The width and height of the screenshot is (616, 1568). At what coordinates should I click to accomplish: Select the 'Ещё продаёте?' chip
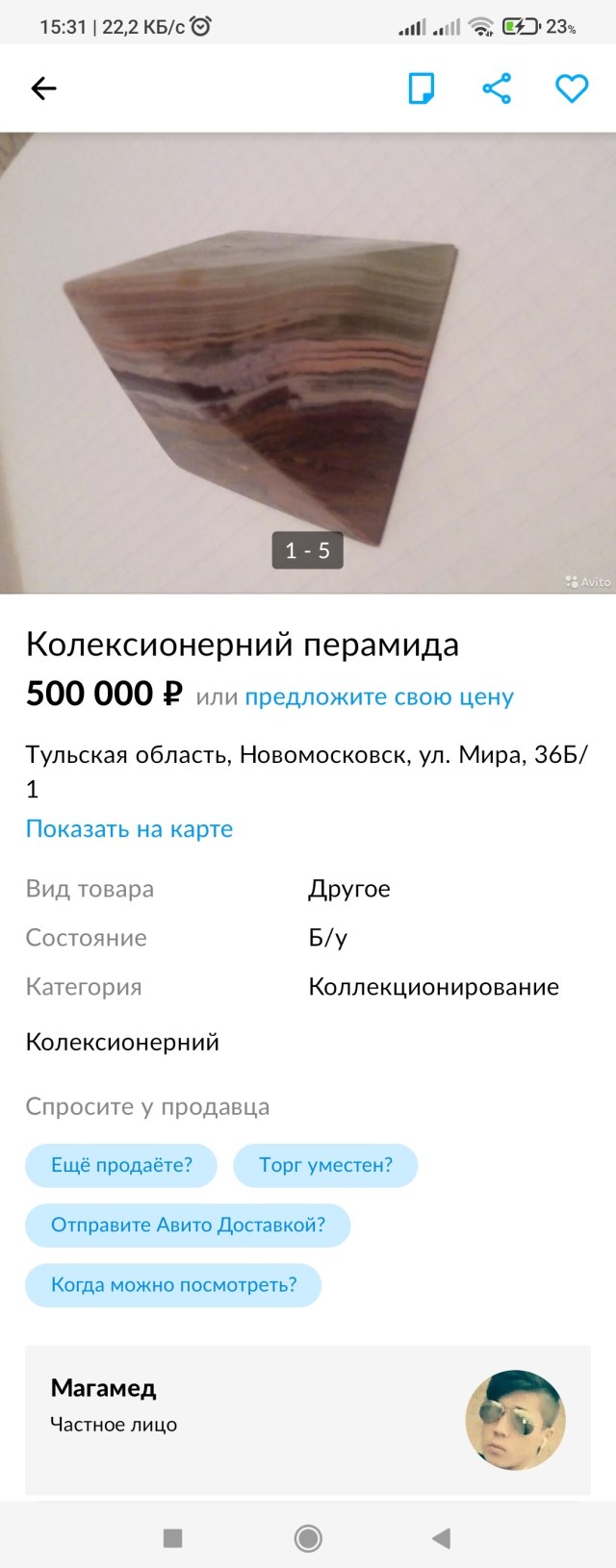coord(121,1165)
